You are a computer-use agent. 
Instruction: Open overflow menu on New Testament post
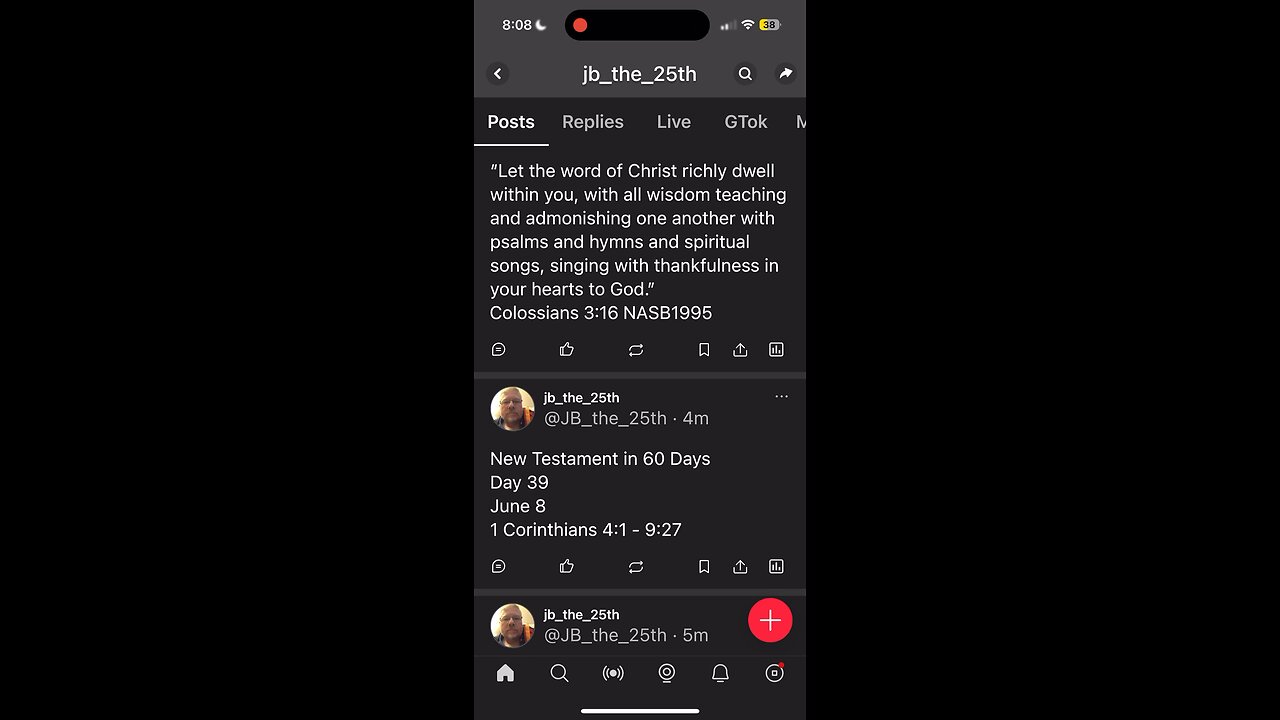781,397
